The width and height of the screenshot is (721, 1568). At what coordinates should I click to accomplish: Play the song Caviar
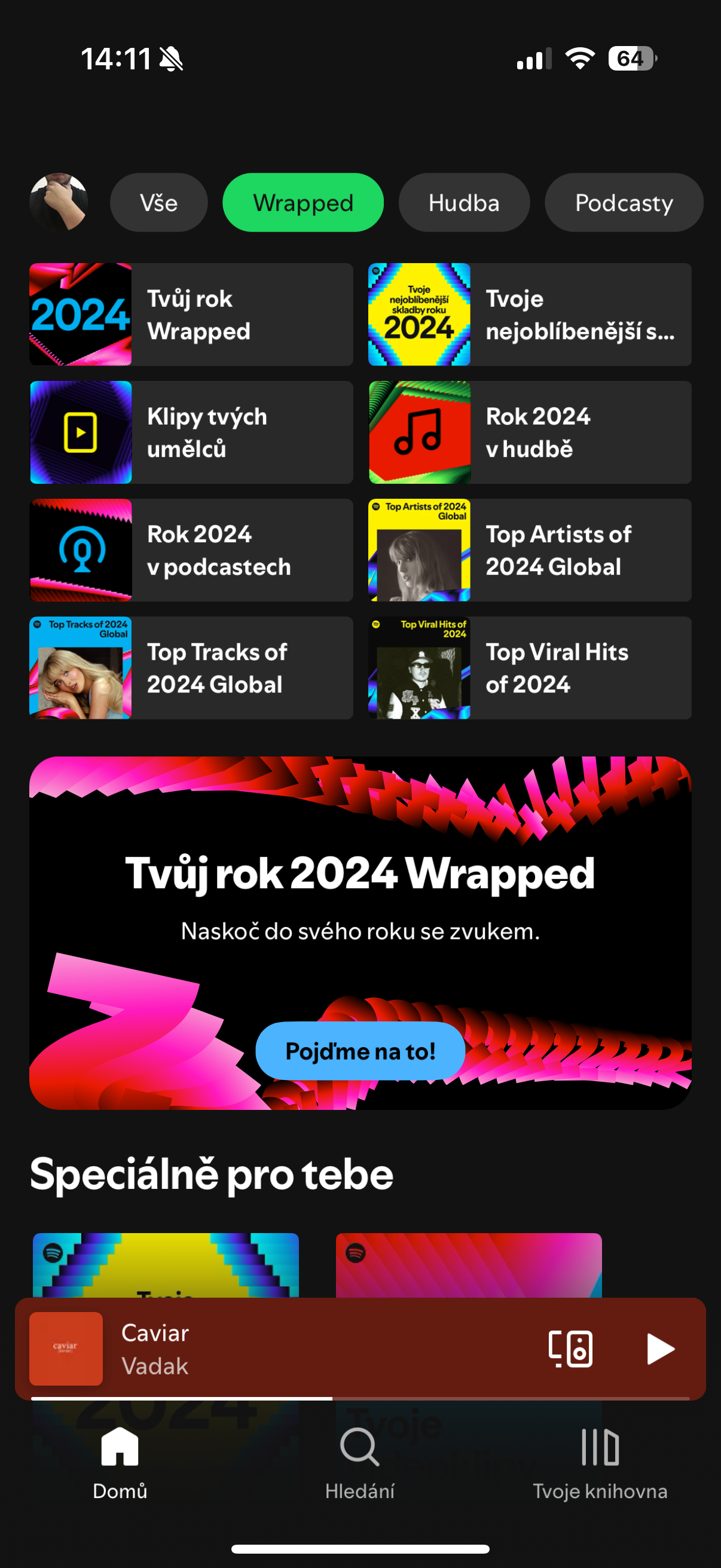click(659, 1349)
